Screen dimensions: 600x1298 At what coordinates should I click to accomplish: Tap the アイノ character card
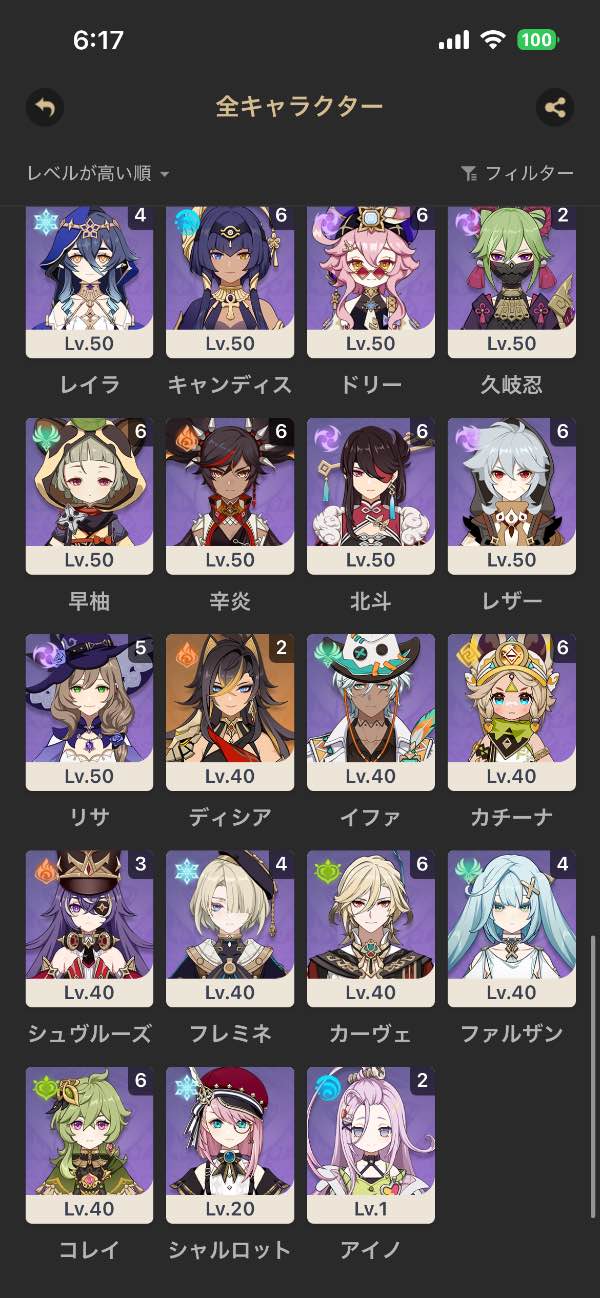click(371, 1144)
